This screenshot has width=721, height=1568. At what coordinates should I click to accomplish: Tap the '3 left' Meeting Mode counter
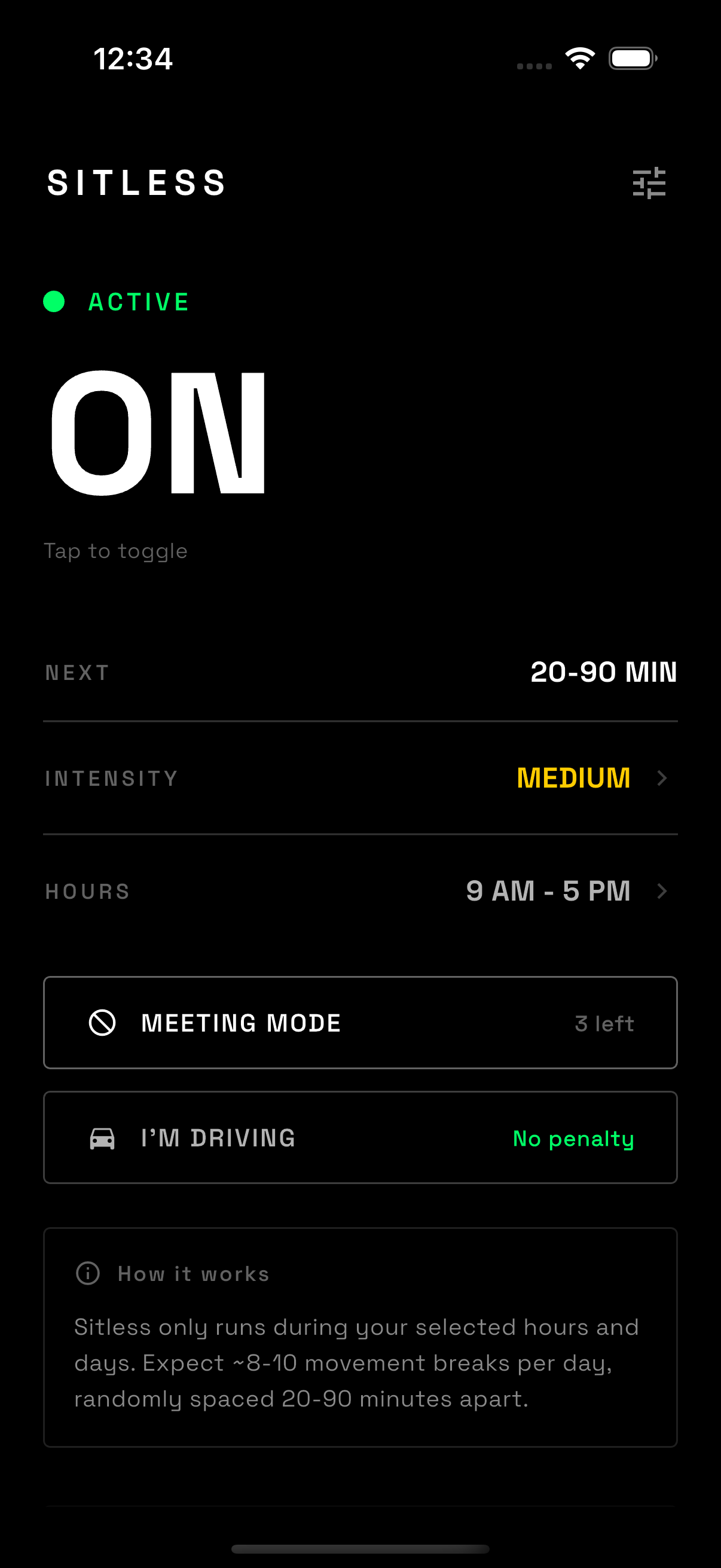pos(604,1023)
